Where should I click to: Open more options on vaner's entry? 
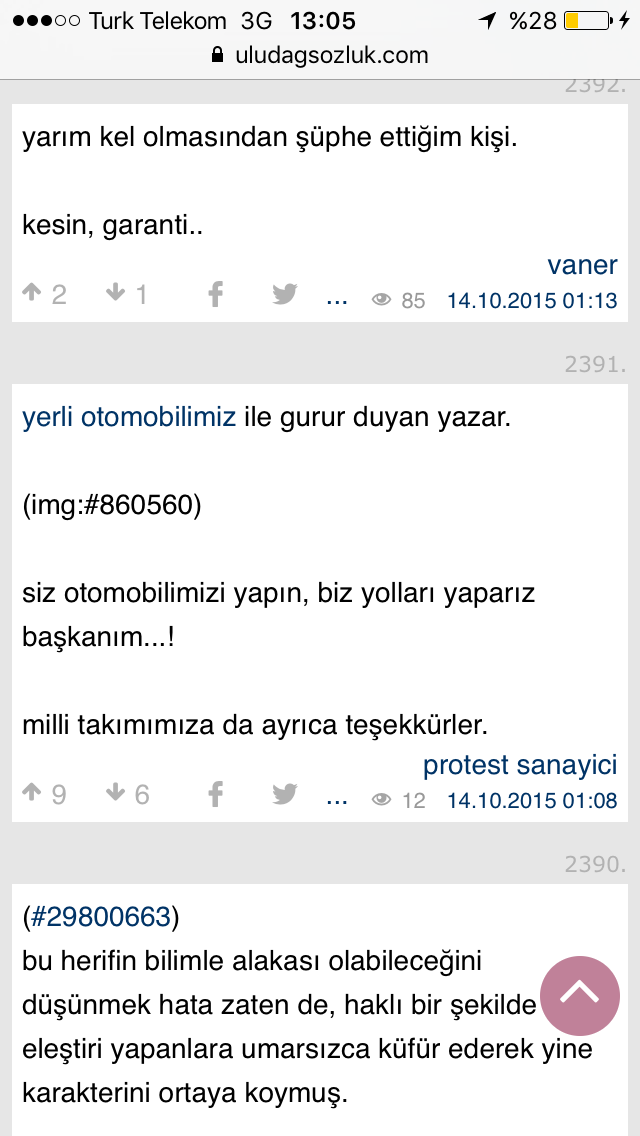337,298
